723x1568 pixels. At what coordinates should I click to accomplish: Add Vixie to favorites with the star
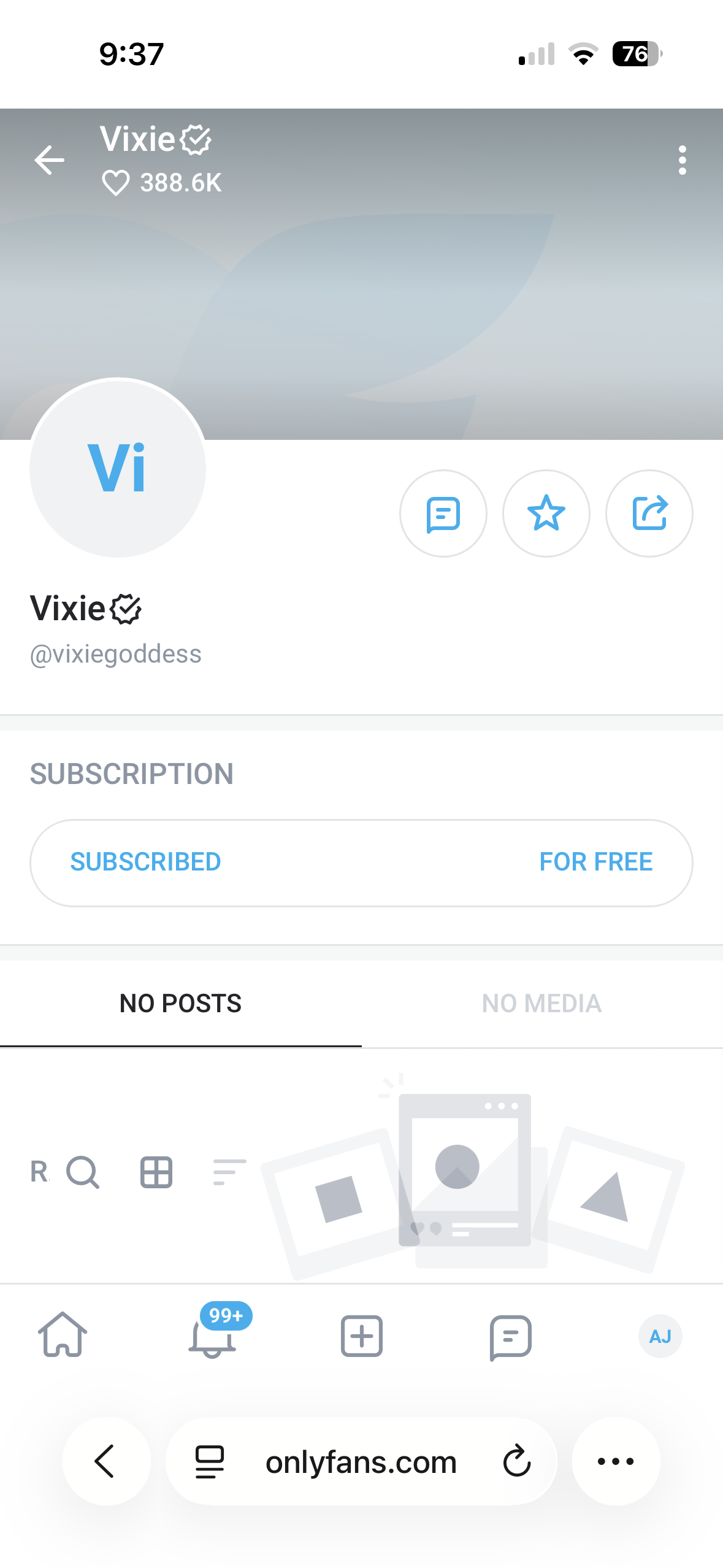tap(546, 513)
